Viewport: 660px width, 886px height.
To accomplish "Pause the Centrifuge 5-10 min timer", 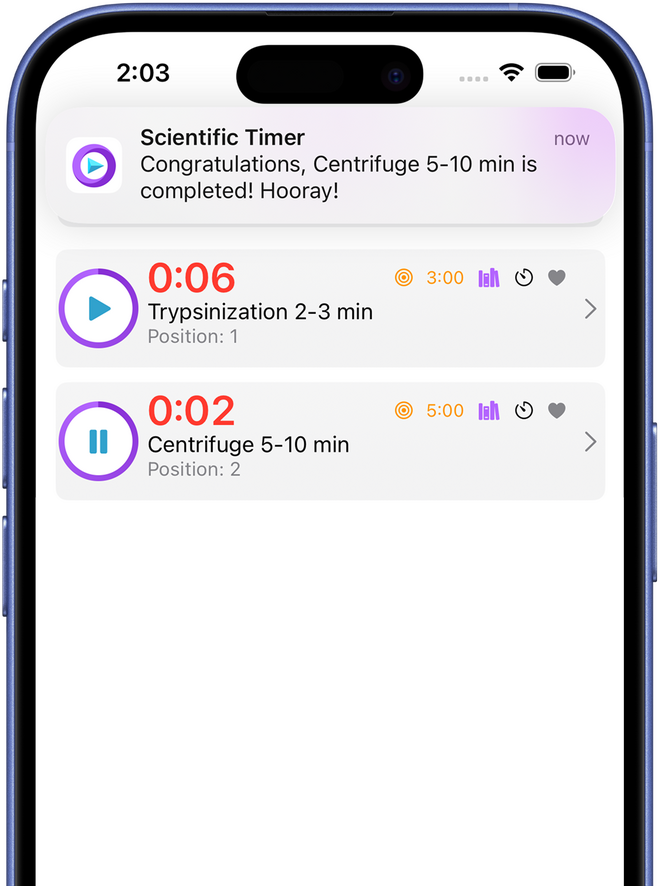I will 98,442.
